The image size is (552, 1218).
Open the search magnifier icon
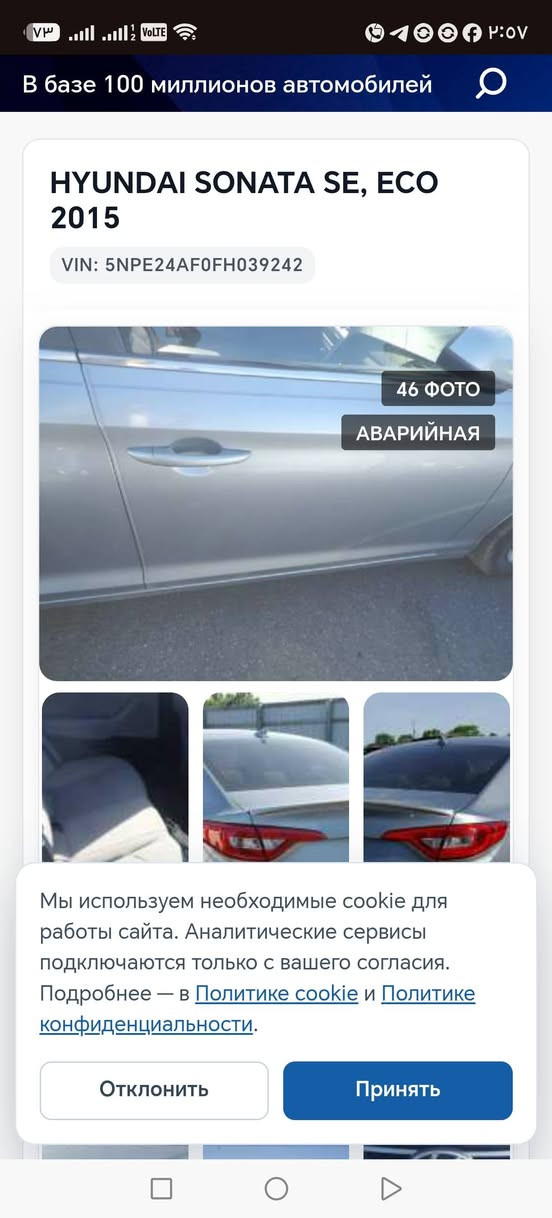490,84
